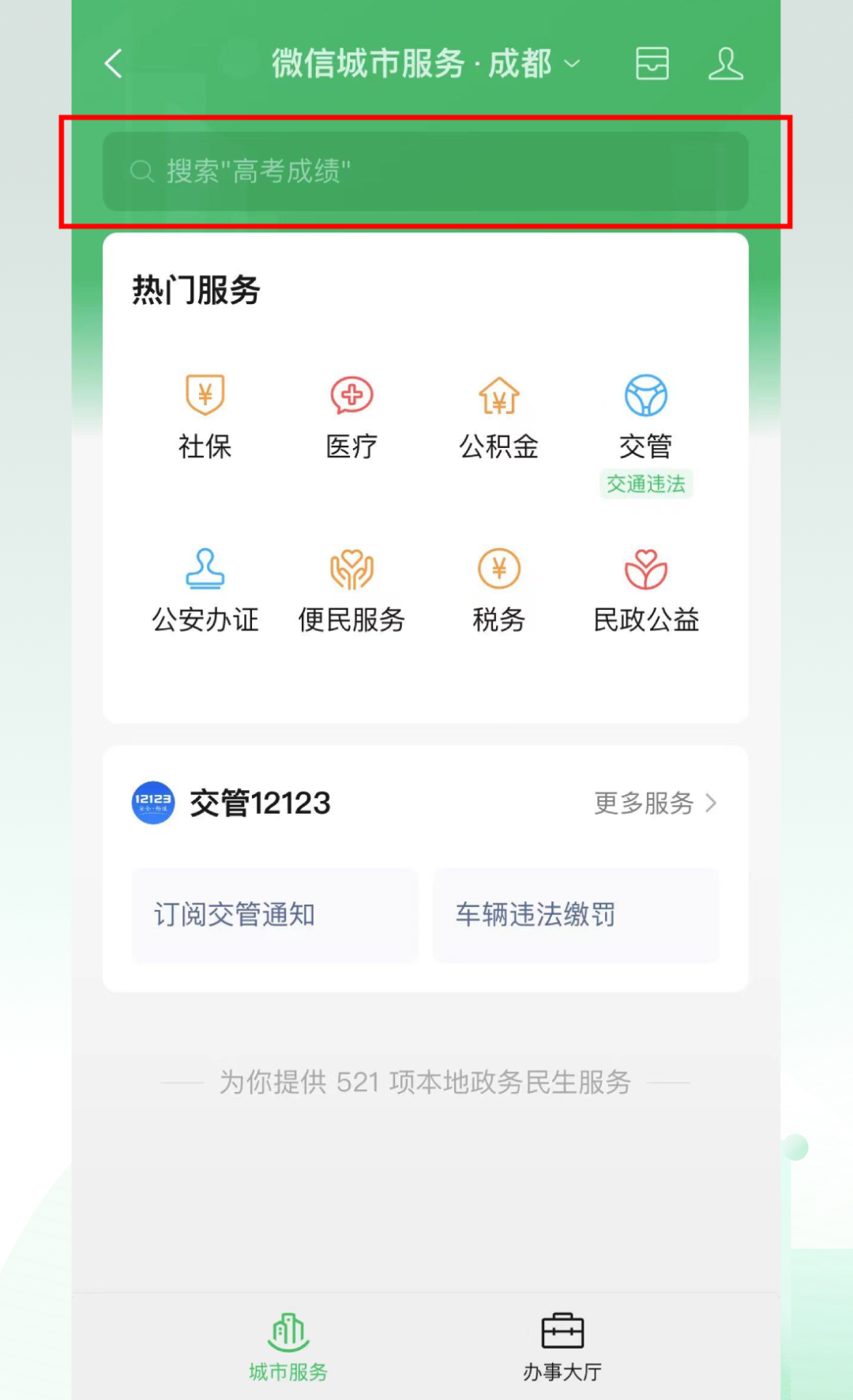Tap 订阅交管通知
Viewport: 853px width, 1400px height.
click(275, 915)
